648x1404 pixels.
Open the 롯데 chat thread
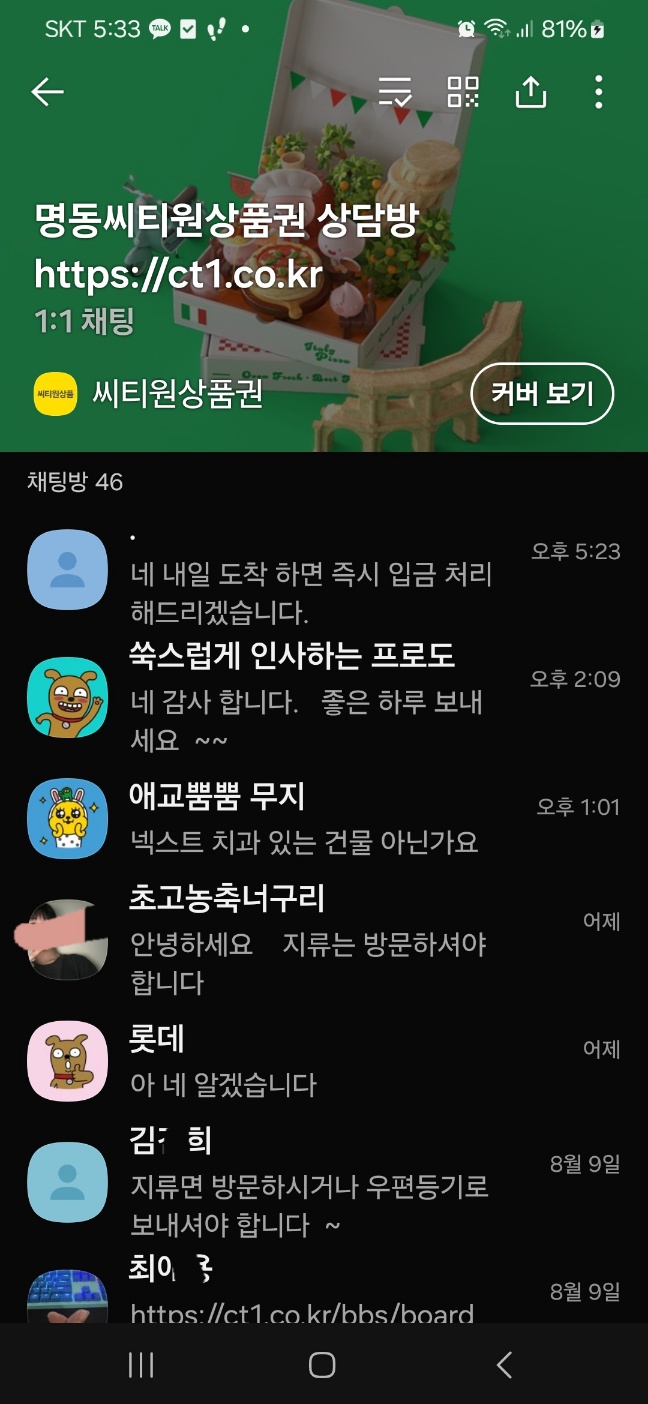[320, 1062]
